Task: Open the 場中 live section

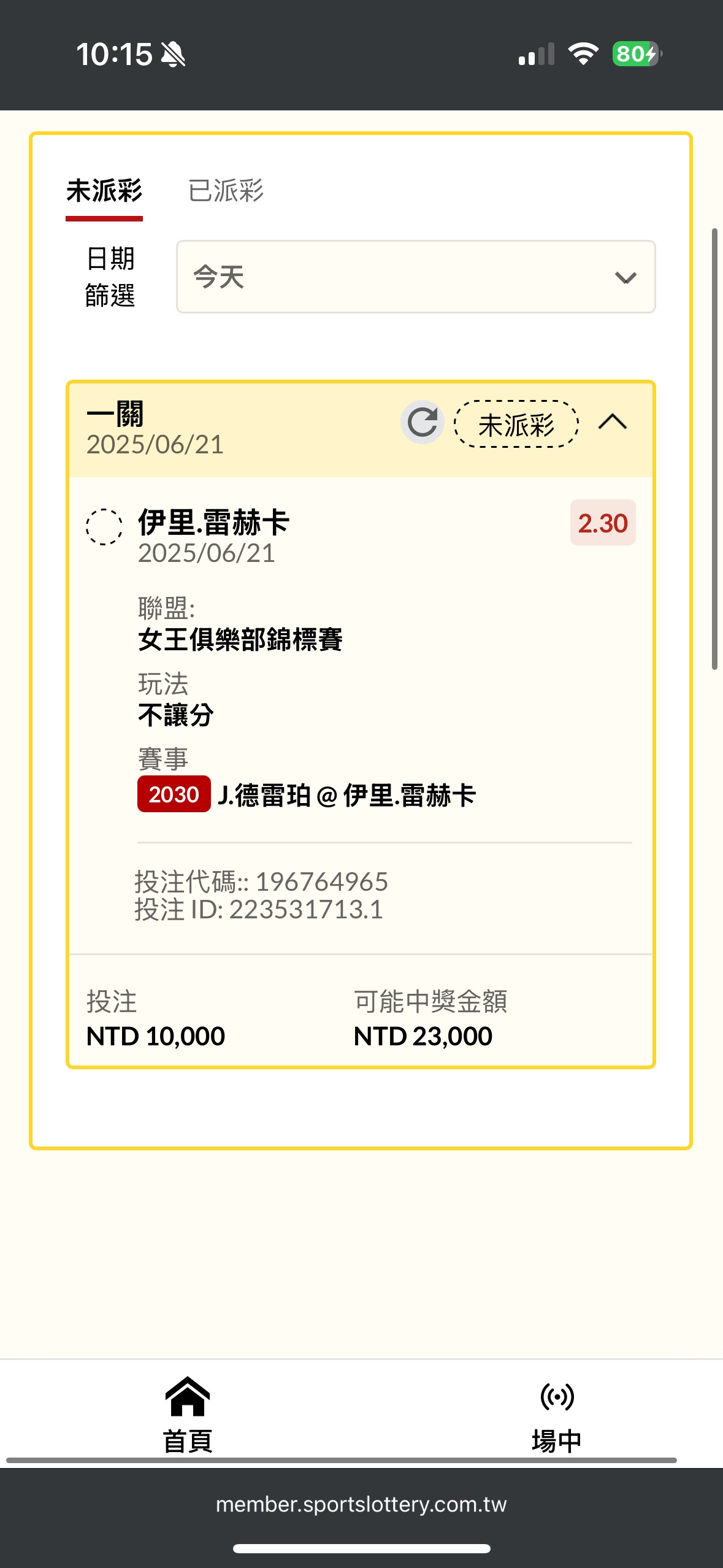Action: pyautogui.click(x=556, y=1414)
